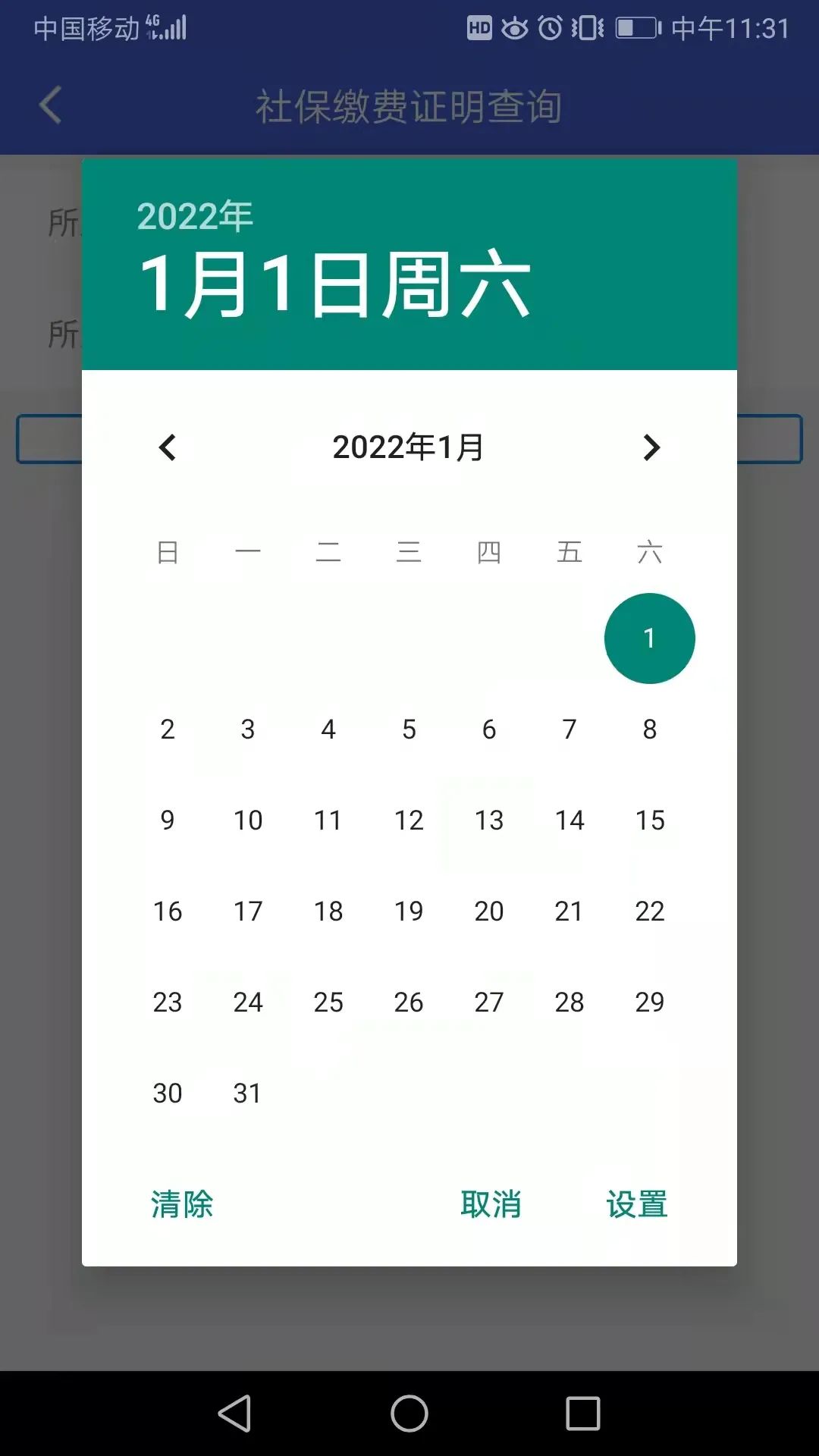Go to the previous month
This screenshot has height=1456, width=819.
click(x=168, y=447)
